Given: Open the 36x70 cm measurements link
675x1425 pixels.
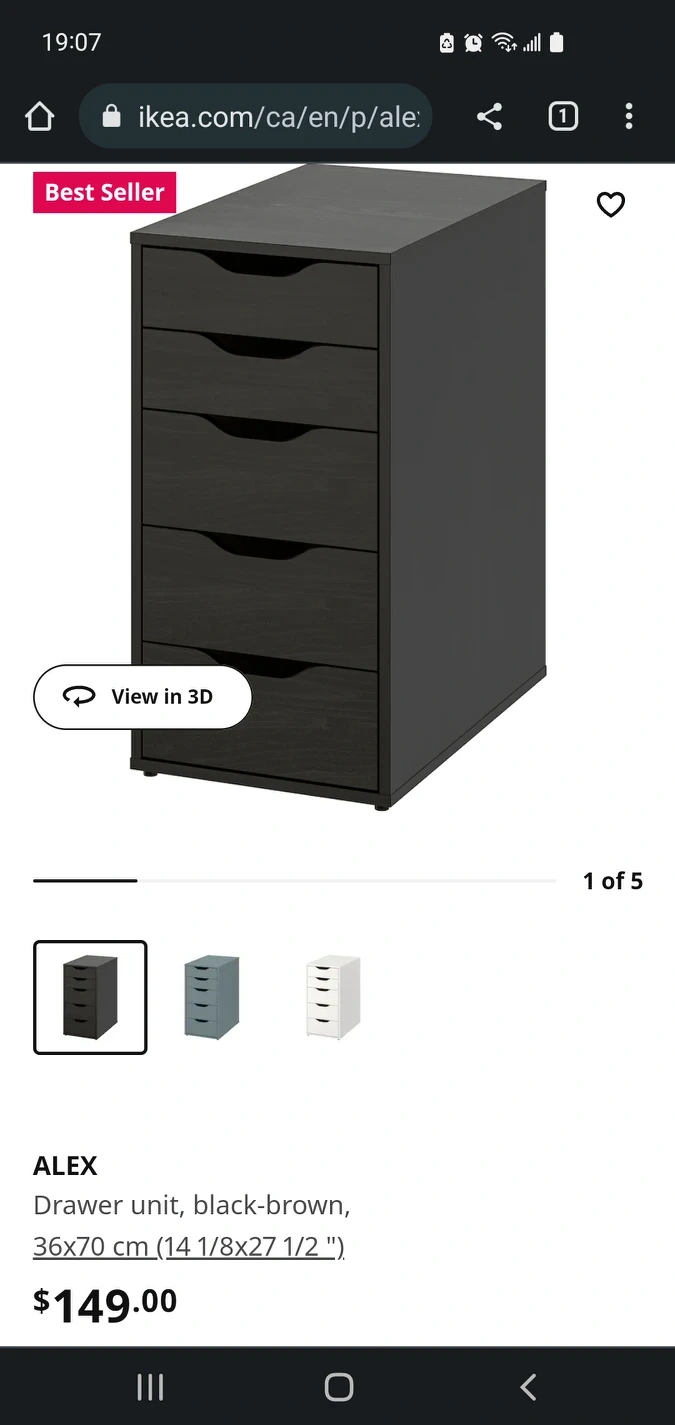Looking at the screenshot, I should 189,1247.
